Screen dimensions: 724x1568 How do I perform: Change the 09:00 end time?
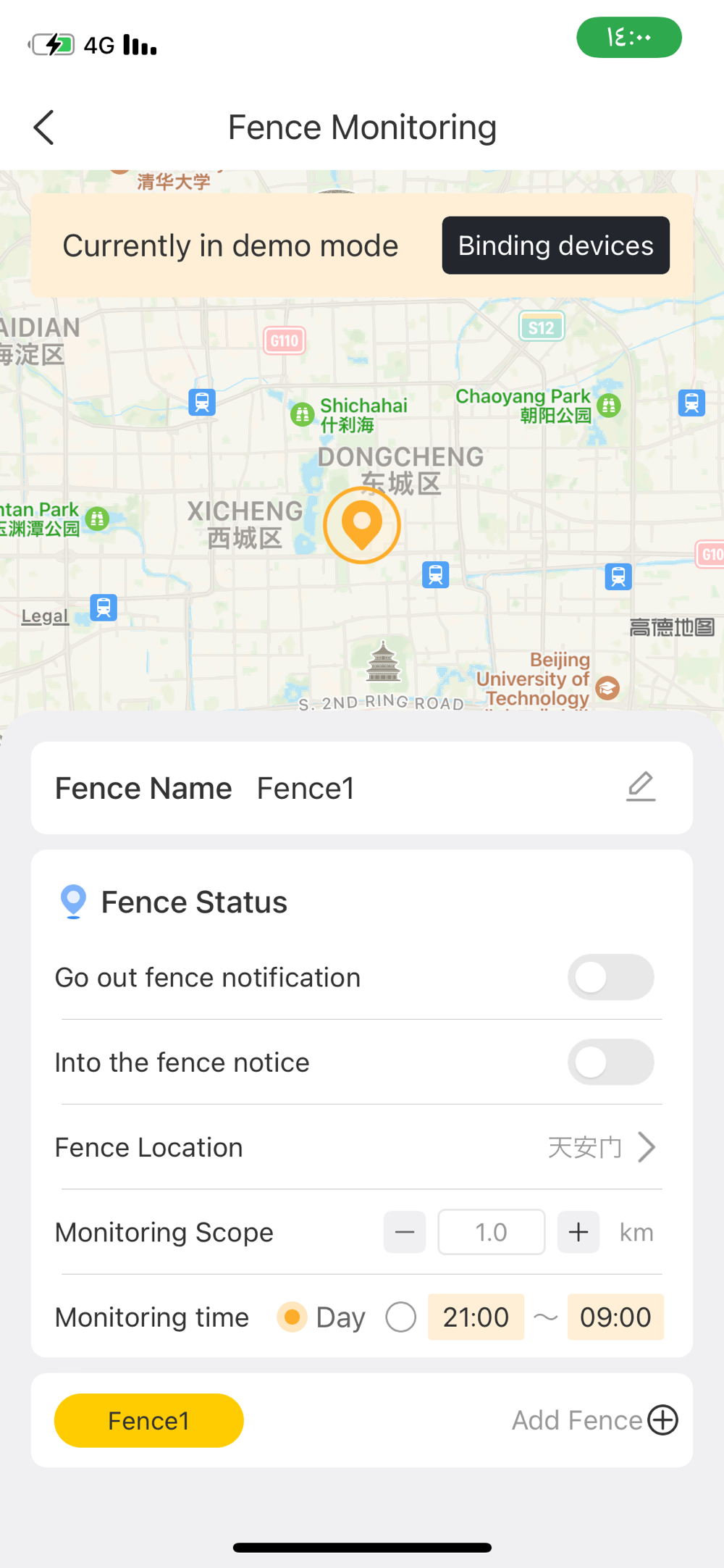[615, 1317]
